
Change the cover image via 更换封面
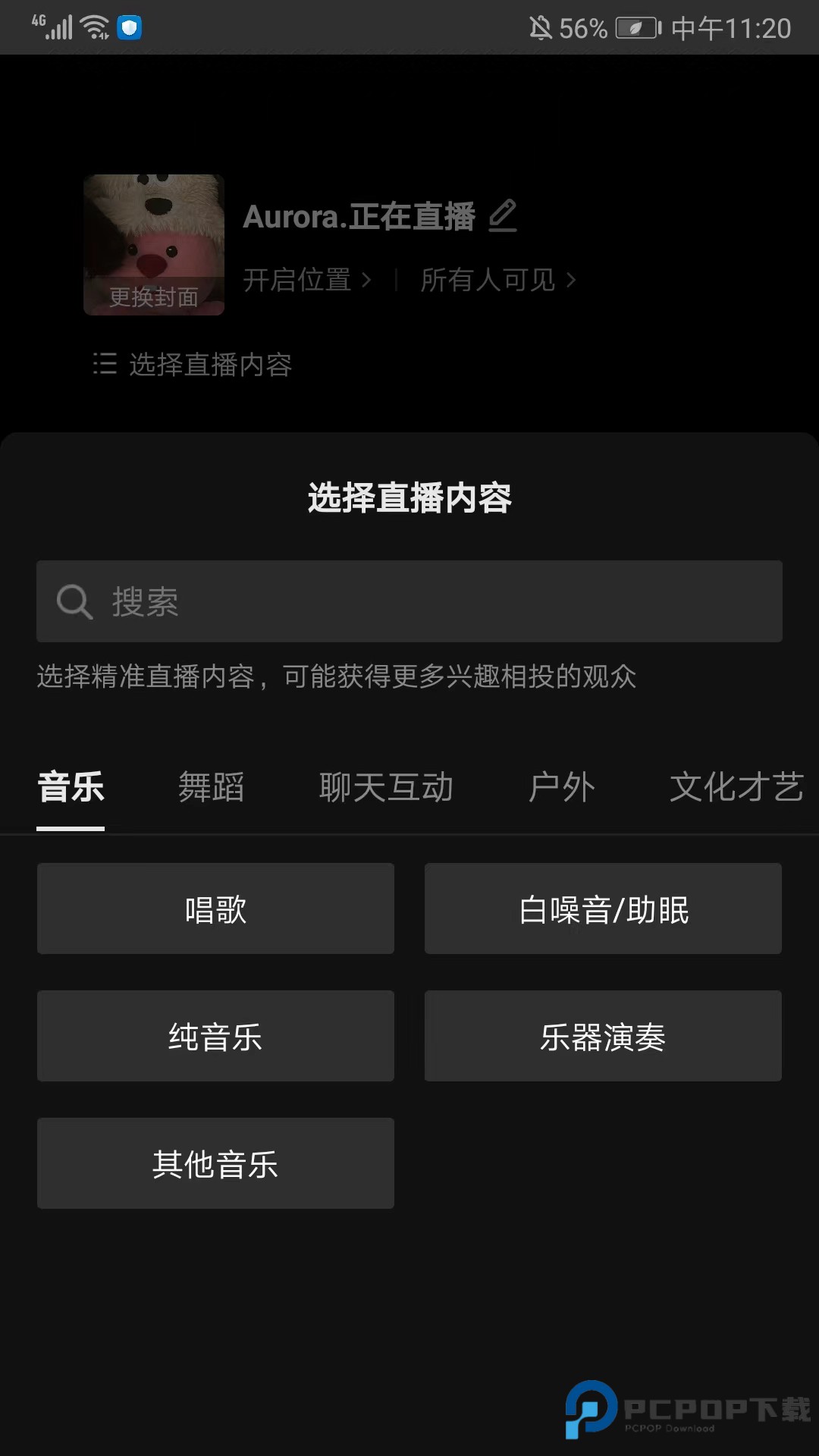[154, 296]
